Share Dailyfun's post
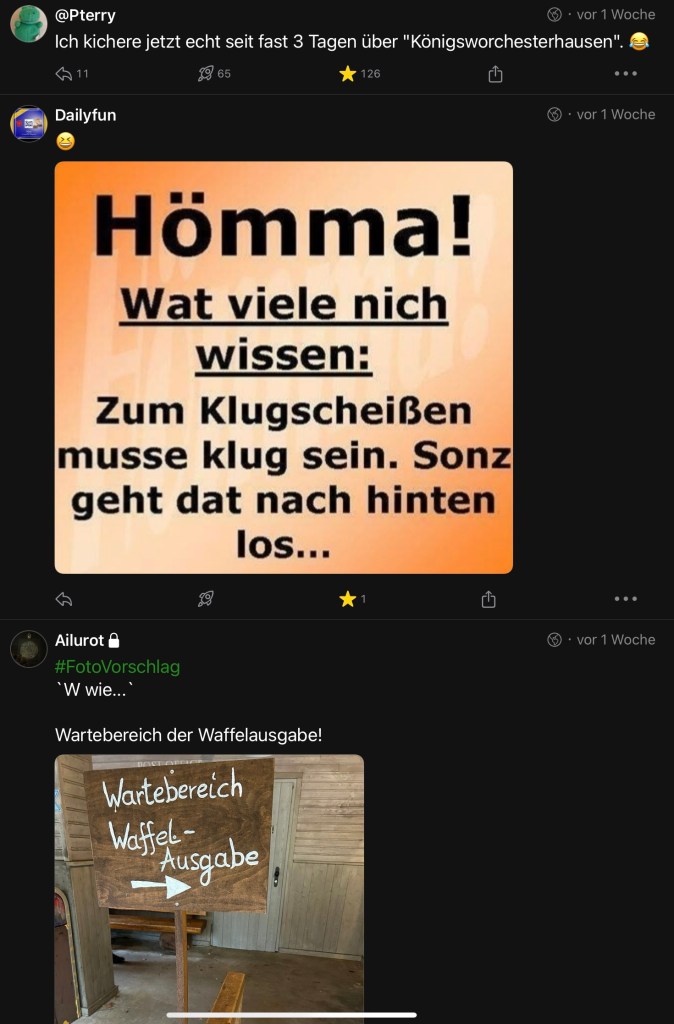 tap(488, 599)
